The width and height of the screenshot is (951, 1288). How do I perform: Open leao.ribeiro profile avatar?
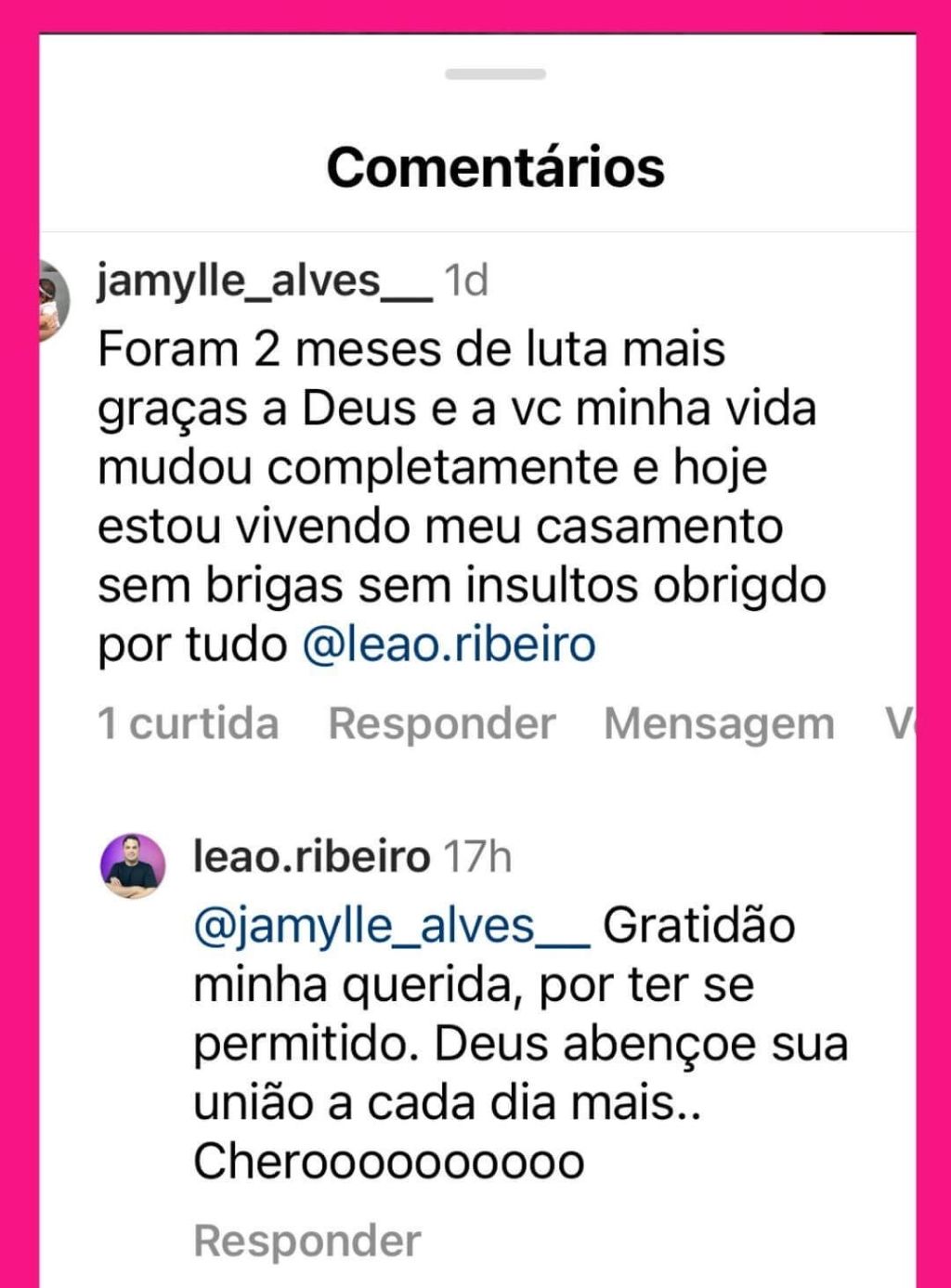133,865
